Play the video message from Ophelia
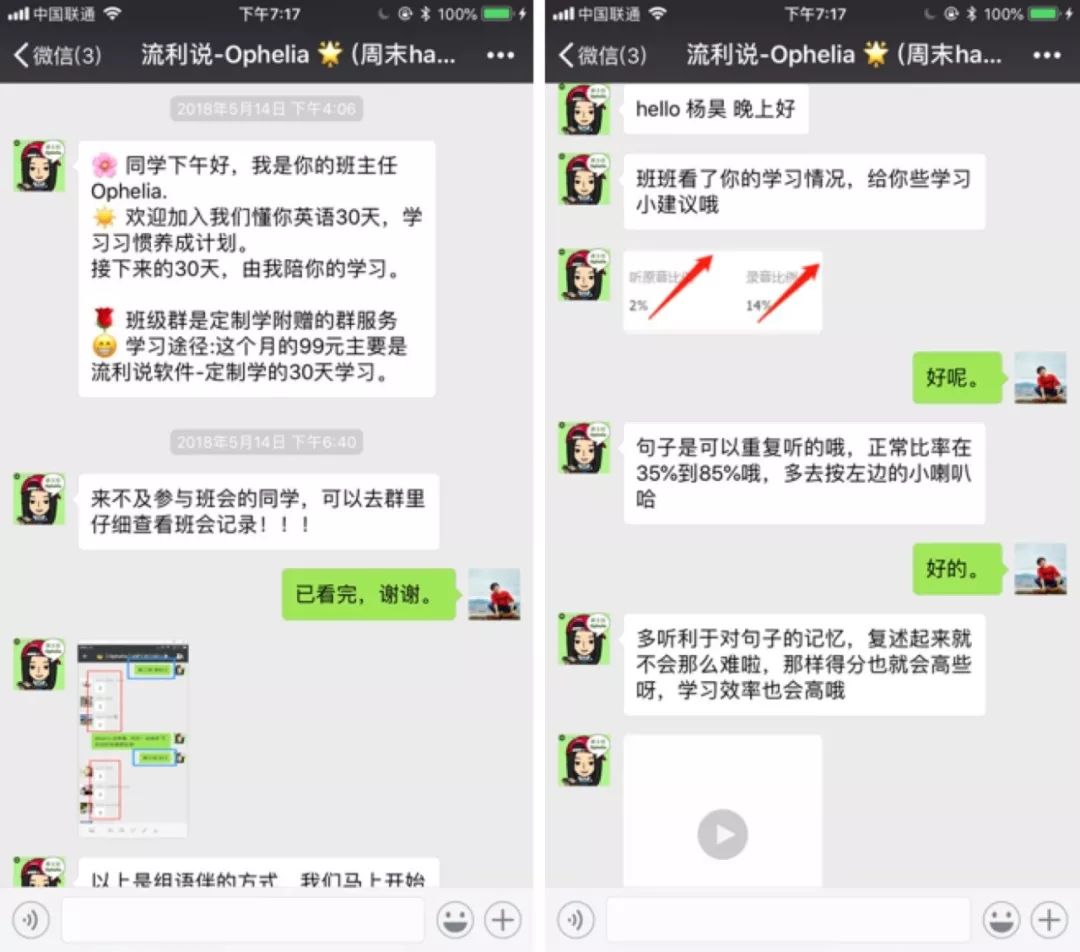 click(722, 833)
